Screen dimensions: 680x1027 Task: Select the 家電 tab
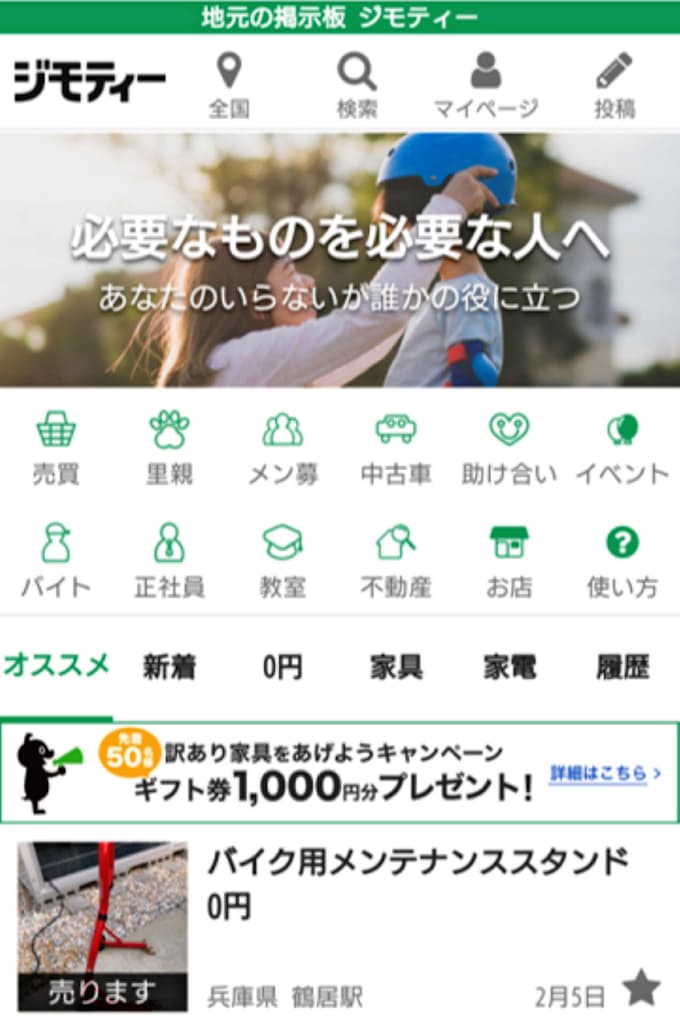pos(509,667)
